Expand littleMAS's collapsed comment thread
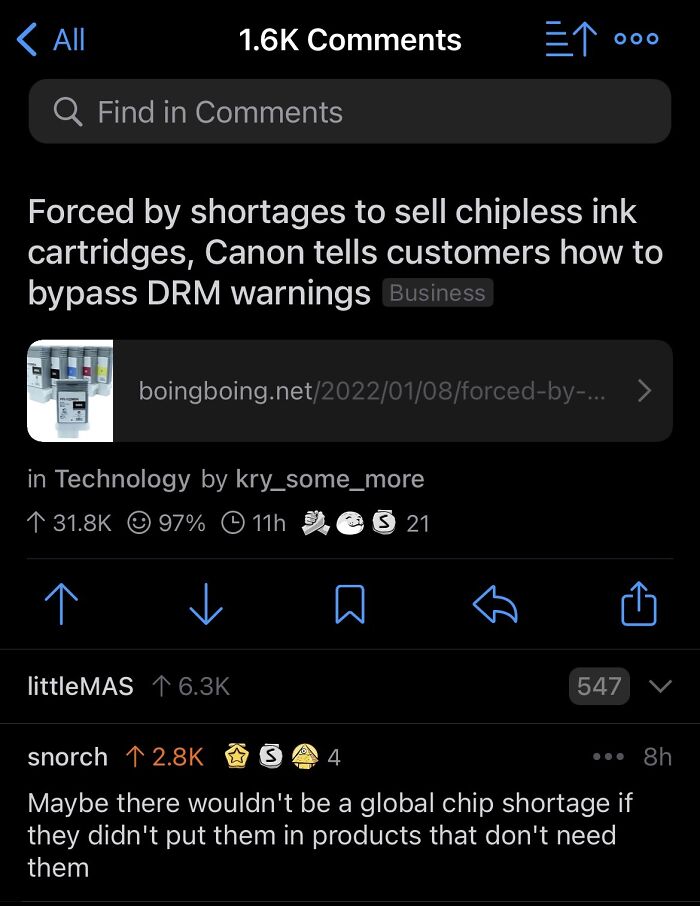The height and width of the screenshot is (906, 700). click(x=658, y=686)
